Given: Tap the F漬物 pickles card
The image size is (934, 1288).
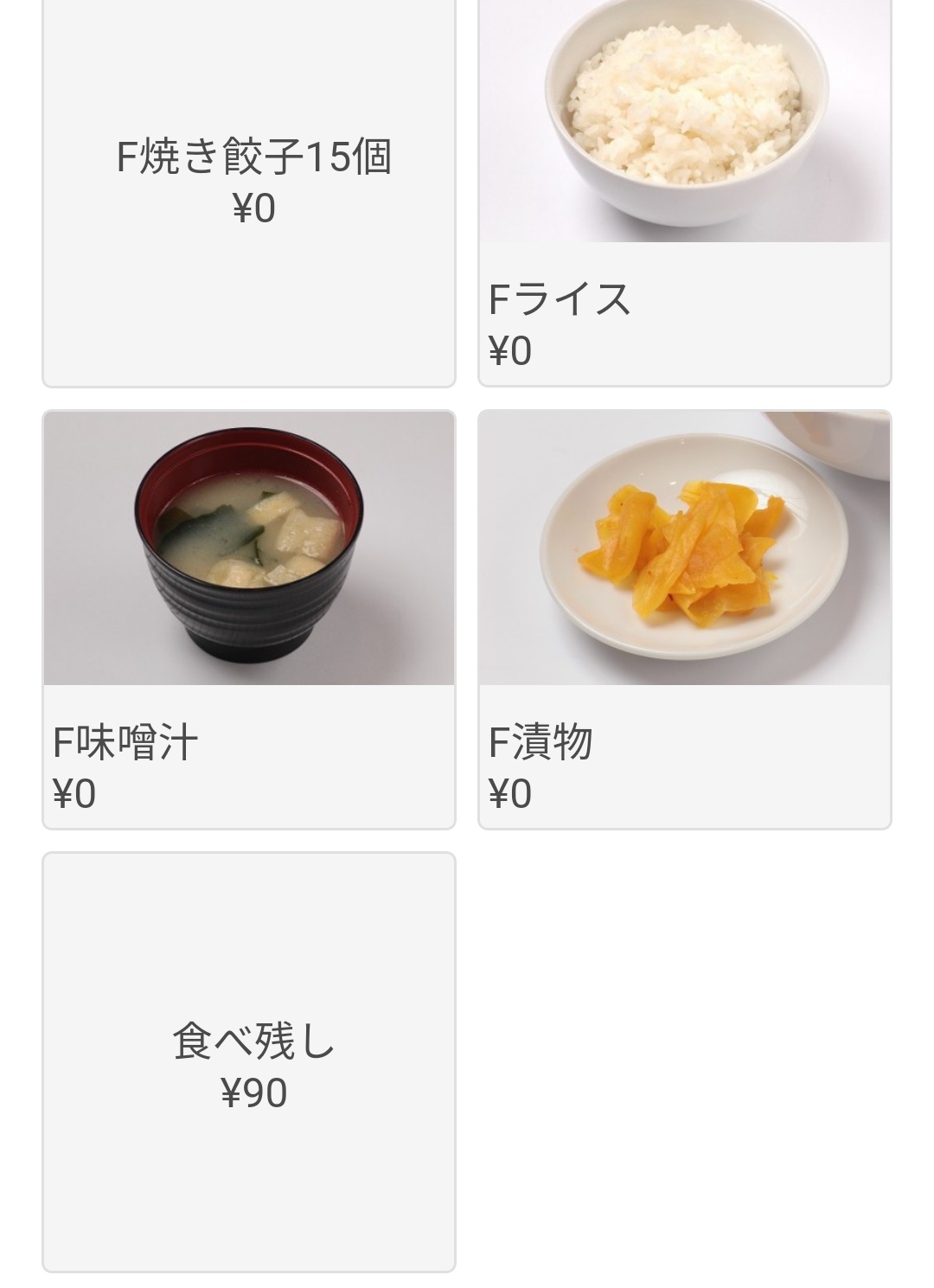Looking at the screenshot, I should [684, 619].
